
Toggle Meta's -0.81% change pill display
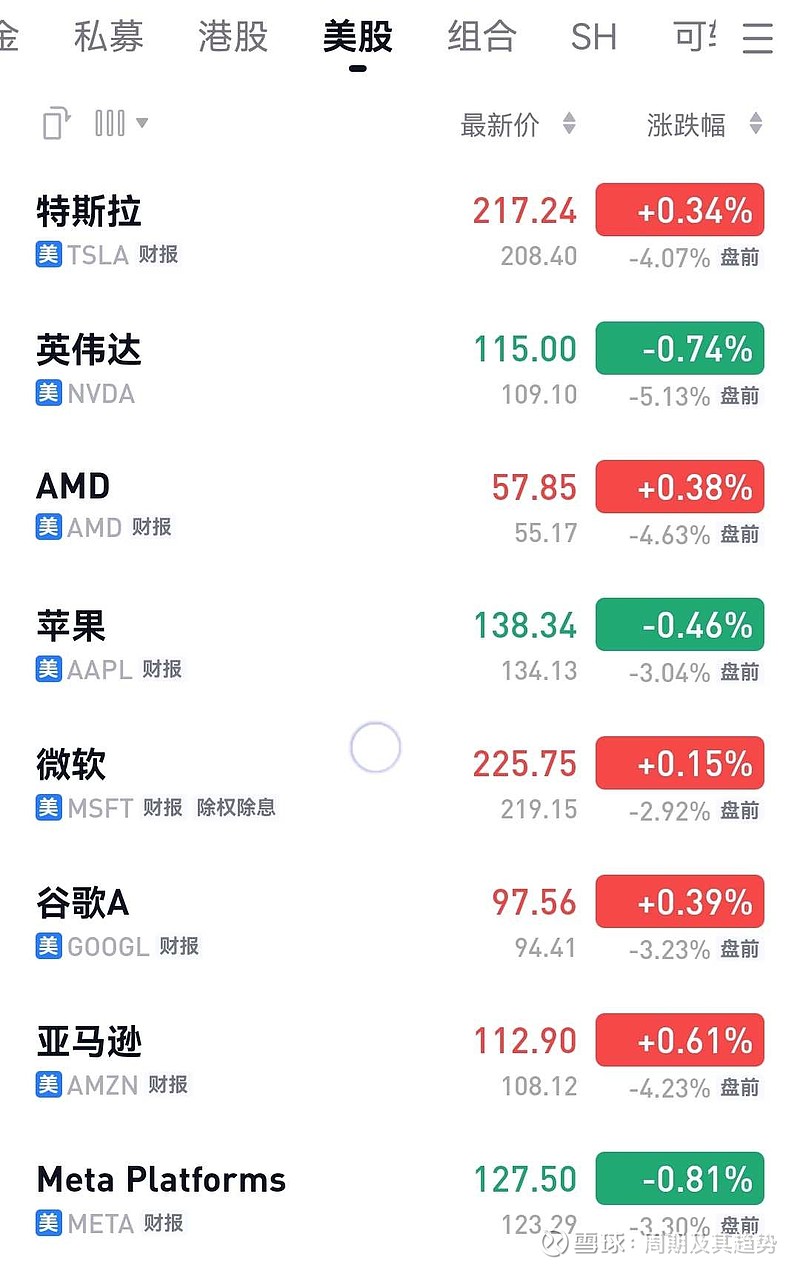(x=680, y=1179)
